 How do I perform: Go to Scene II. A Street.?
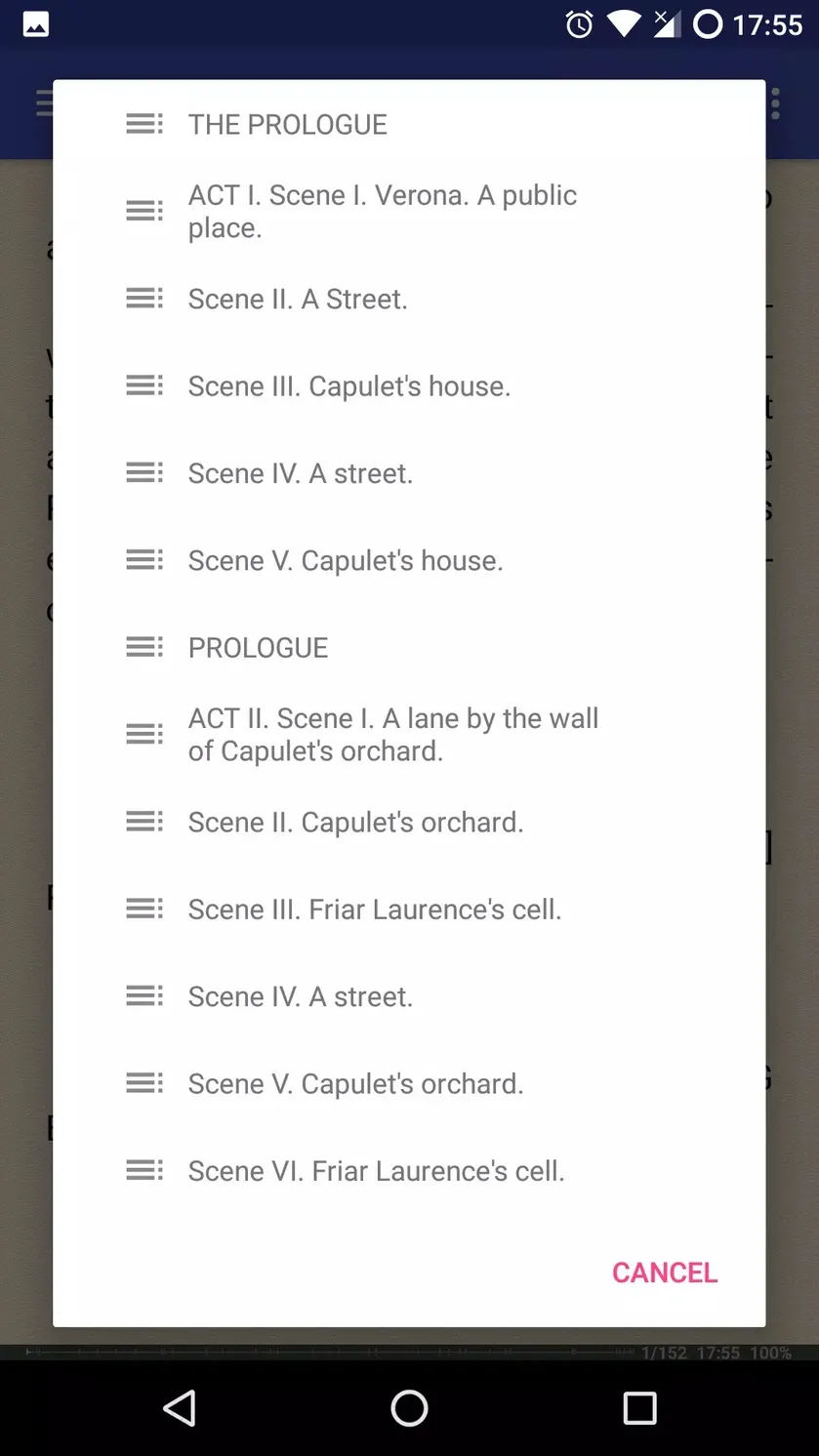[x=409, y=299]
